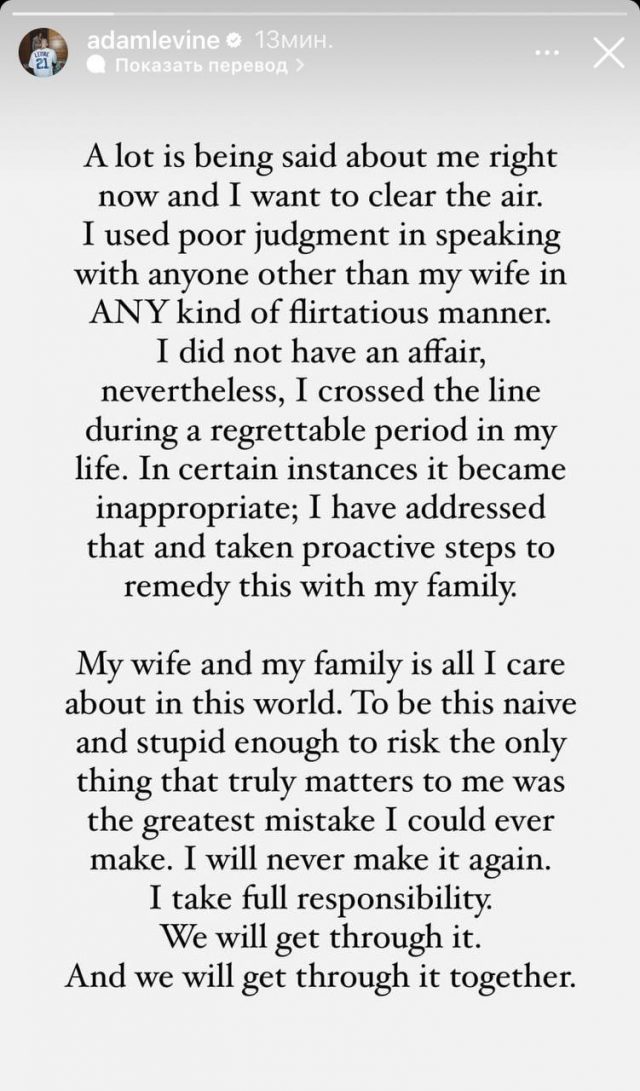The width and height of the screenshot is (640, 1091).
Task: Close the story with the X
Action: click(x=608, y=52)
